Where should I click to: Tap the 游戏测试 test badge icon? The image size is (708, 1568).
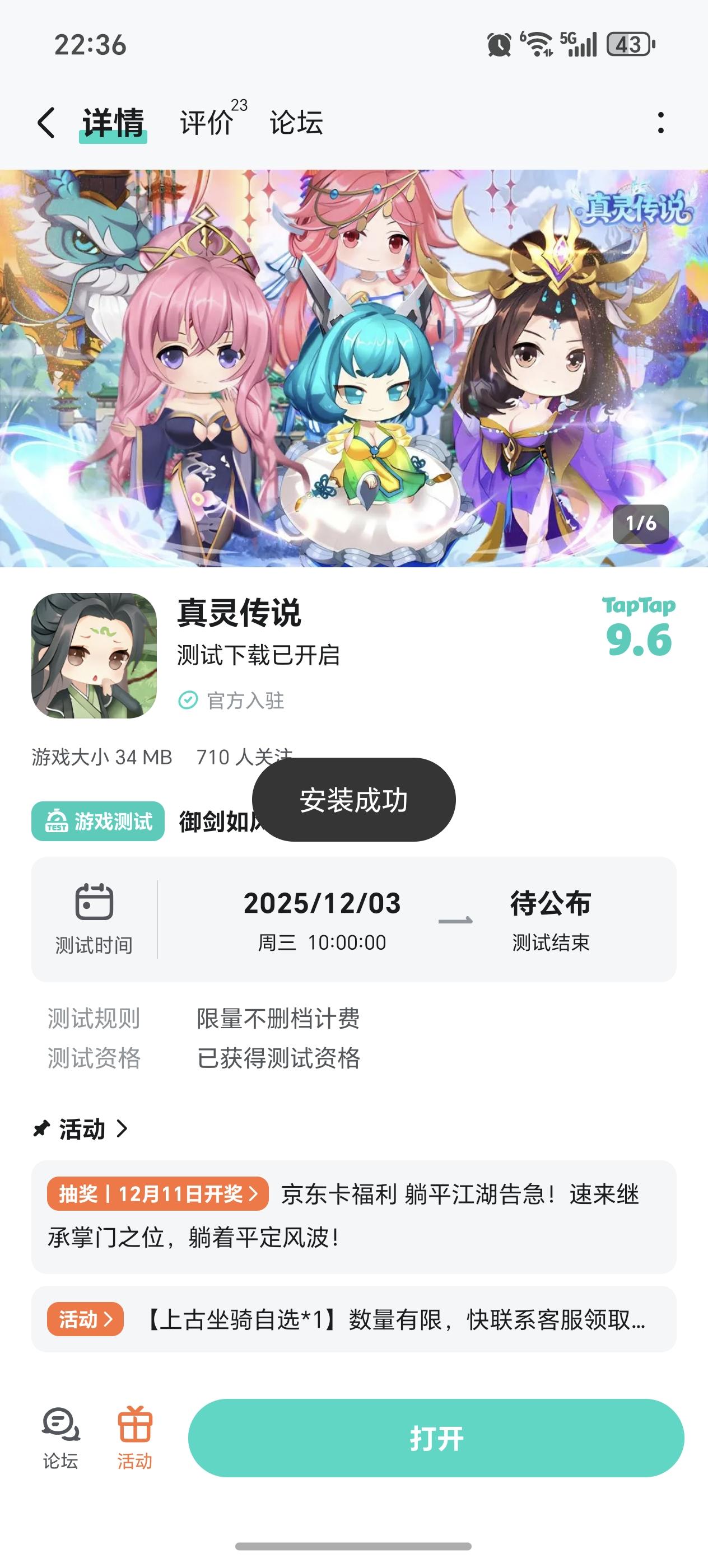pos(54,821)
